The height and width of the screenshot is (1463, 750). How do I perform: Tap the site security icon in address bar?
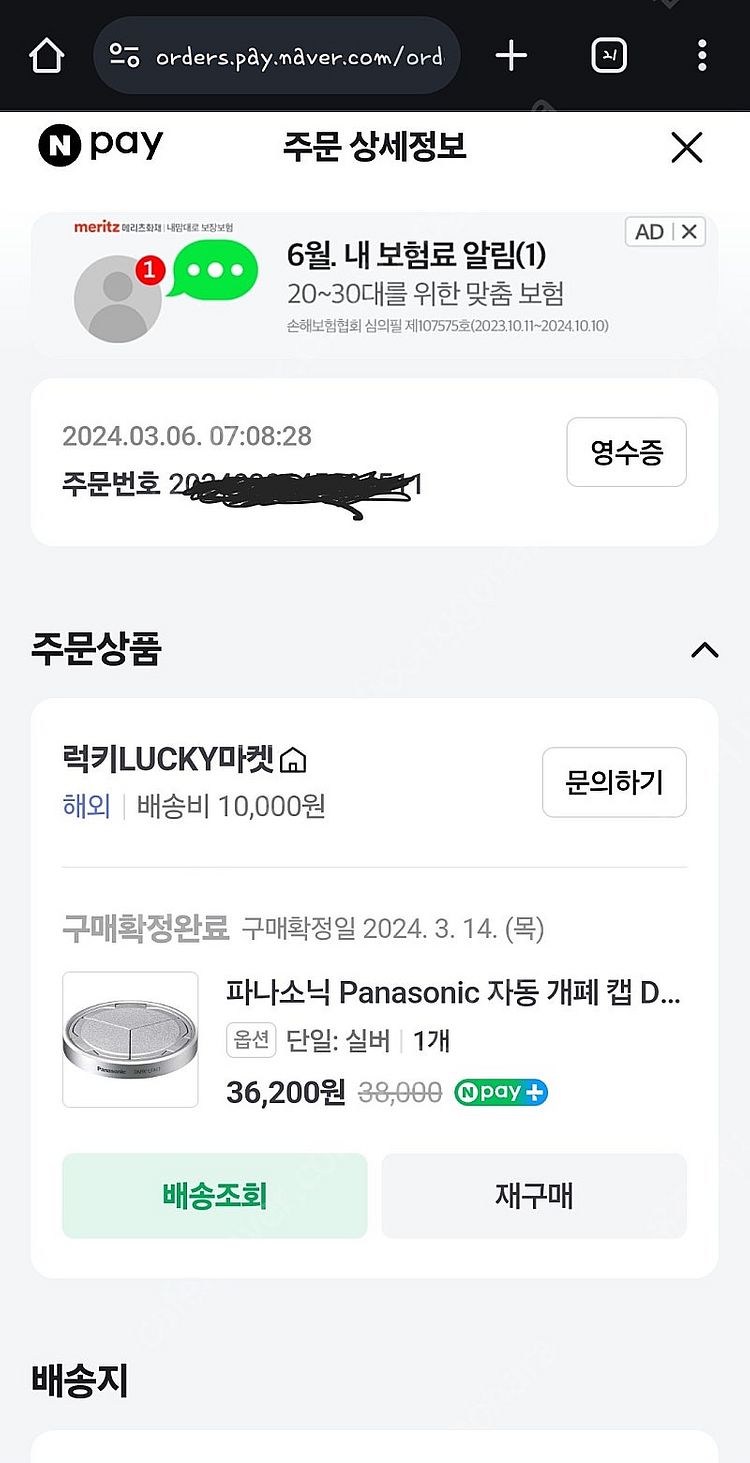[123, 55]
